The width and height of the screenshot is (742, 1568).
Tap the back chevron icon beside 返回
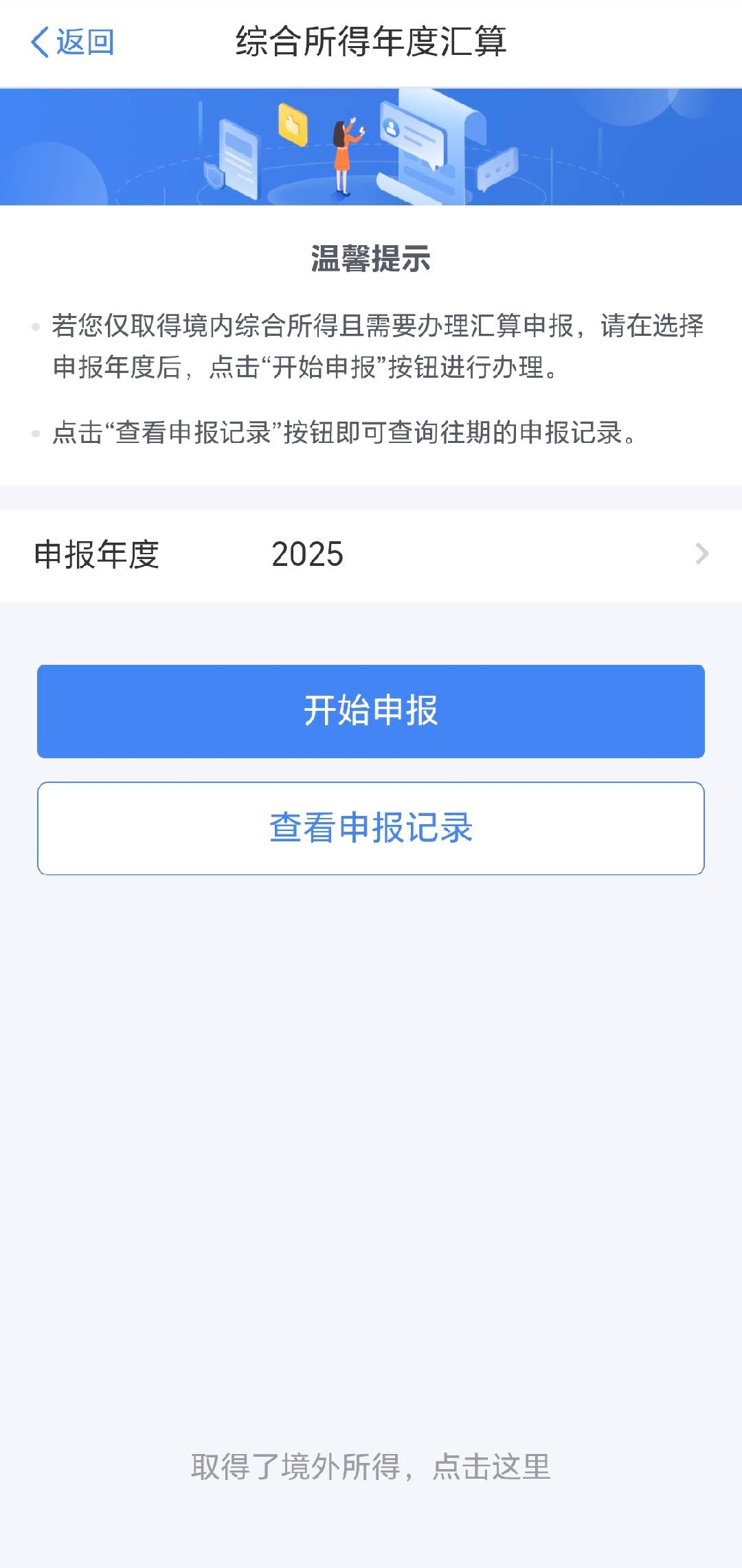[x=39, y=43]
